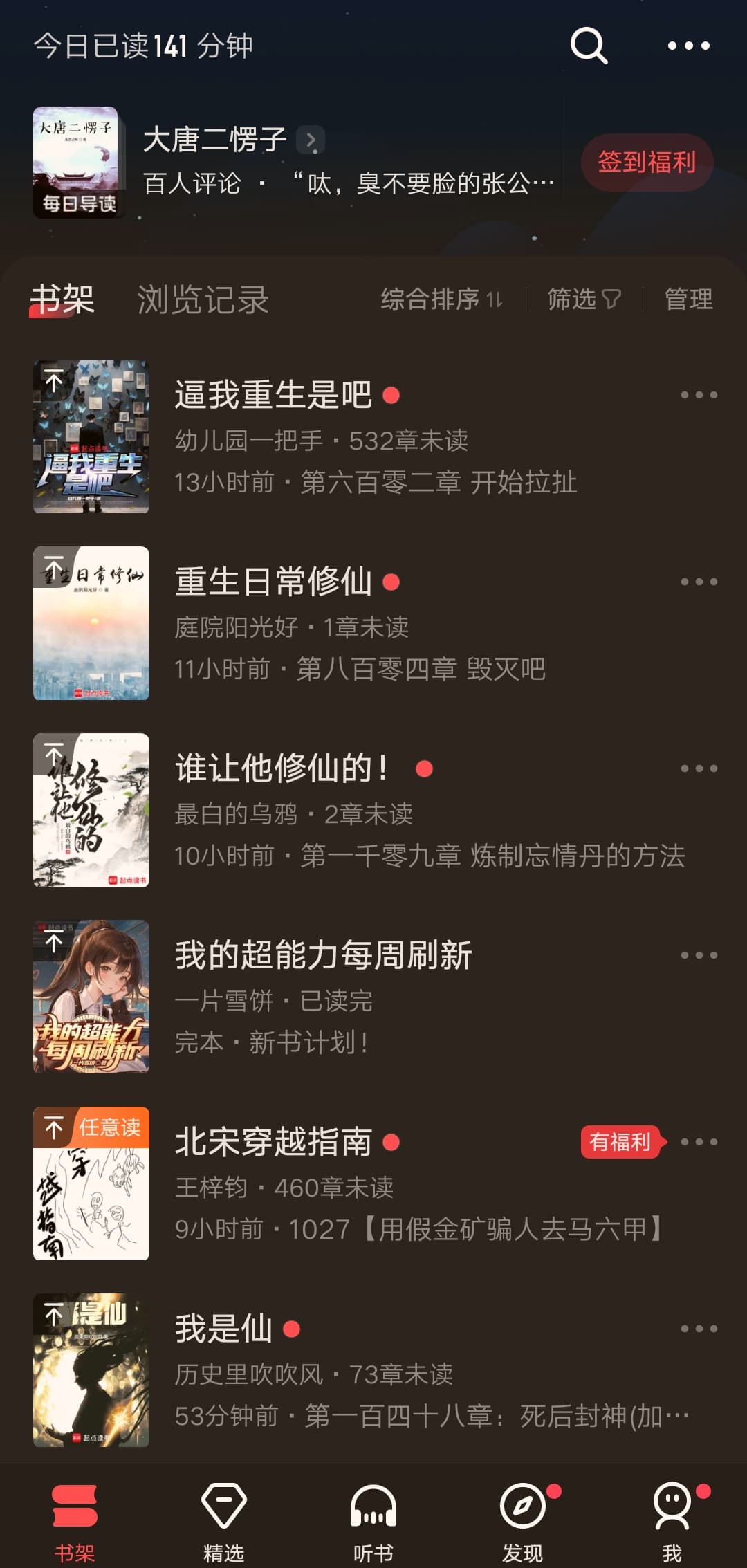The width and height of the screenshot is (747, 1568).
Task: Open the 筛选 filter options
Action: 584,299
